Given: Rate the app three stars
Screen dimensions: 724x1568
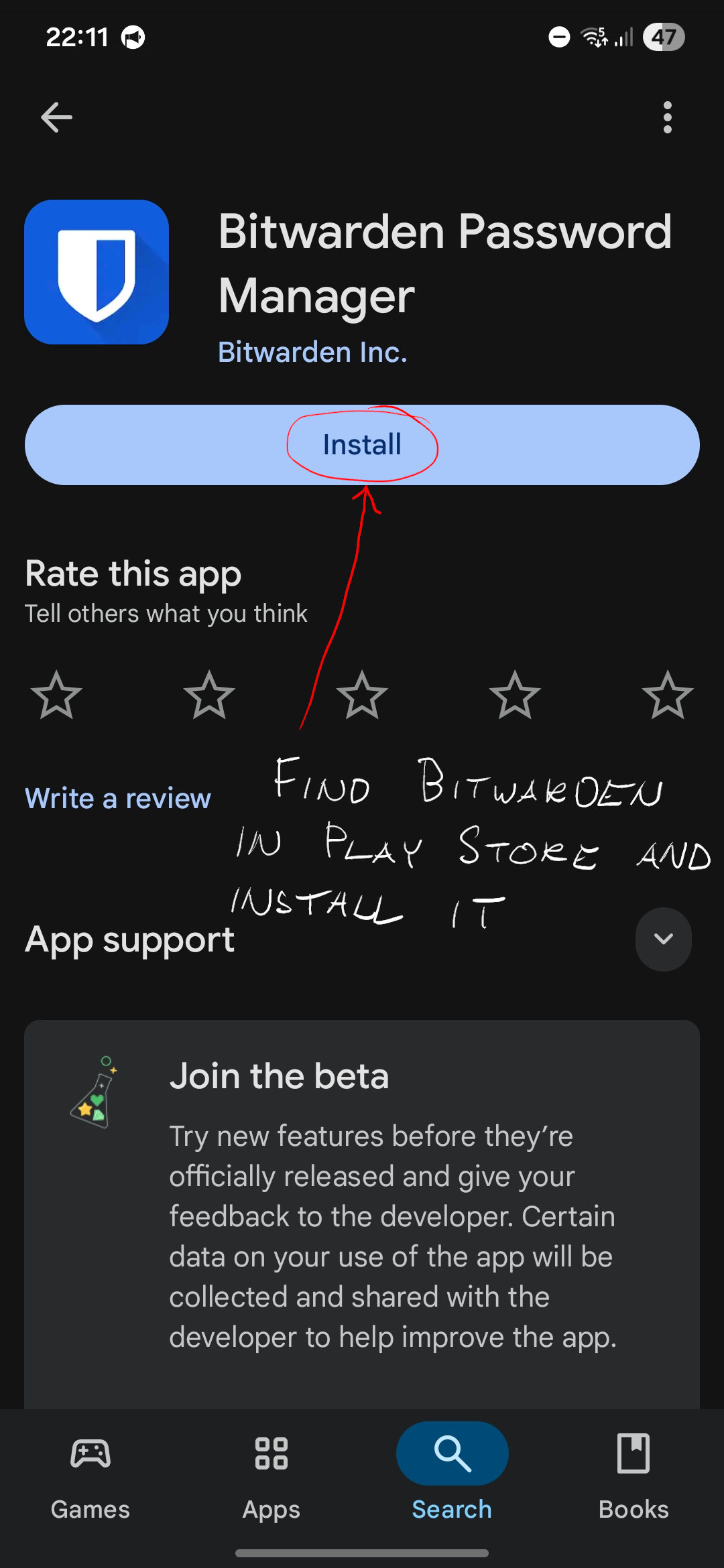Looking at the screenshot, I should 362,696.
